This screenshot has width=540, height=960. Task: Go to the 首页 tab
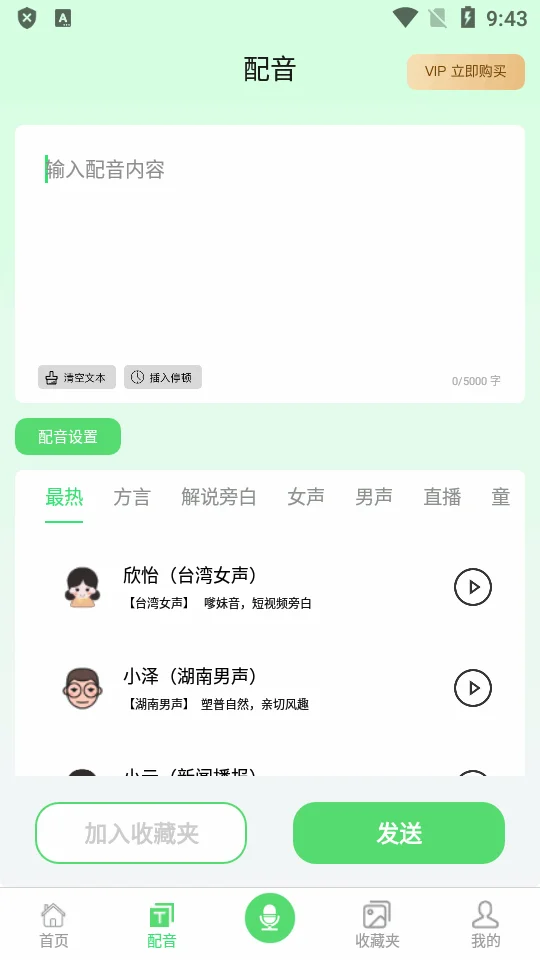[x=54, y=926]
